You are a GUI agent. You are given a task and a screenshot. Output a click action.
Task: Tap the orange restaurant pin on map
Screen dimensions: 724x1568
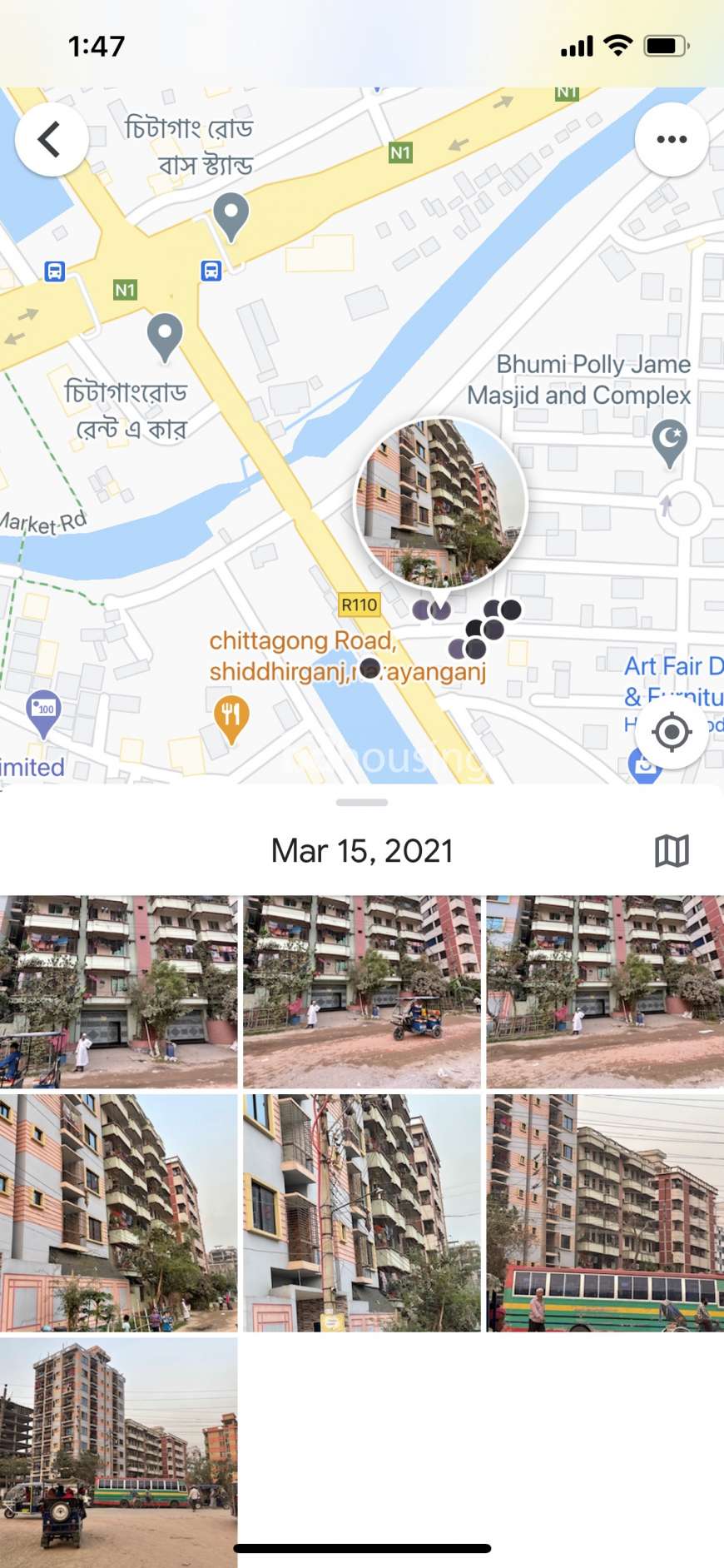(231, 719)
